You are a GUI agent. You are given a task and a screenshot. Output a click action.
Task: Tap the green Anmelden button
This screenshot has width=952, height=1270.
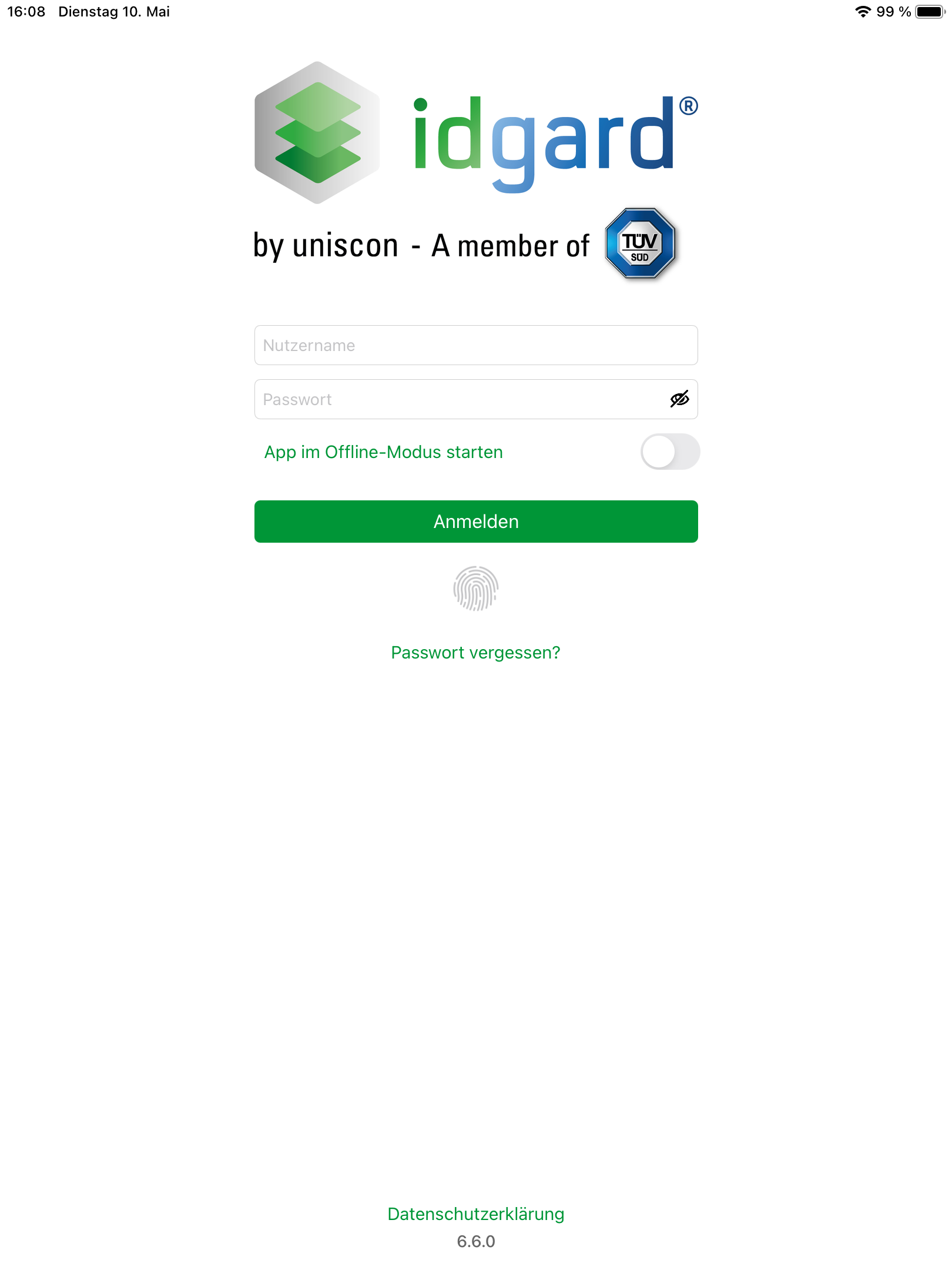point(475,522)
